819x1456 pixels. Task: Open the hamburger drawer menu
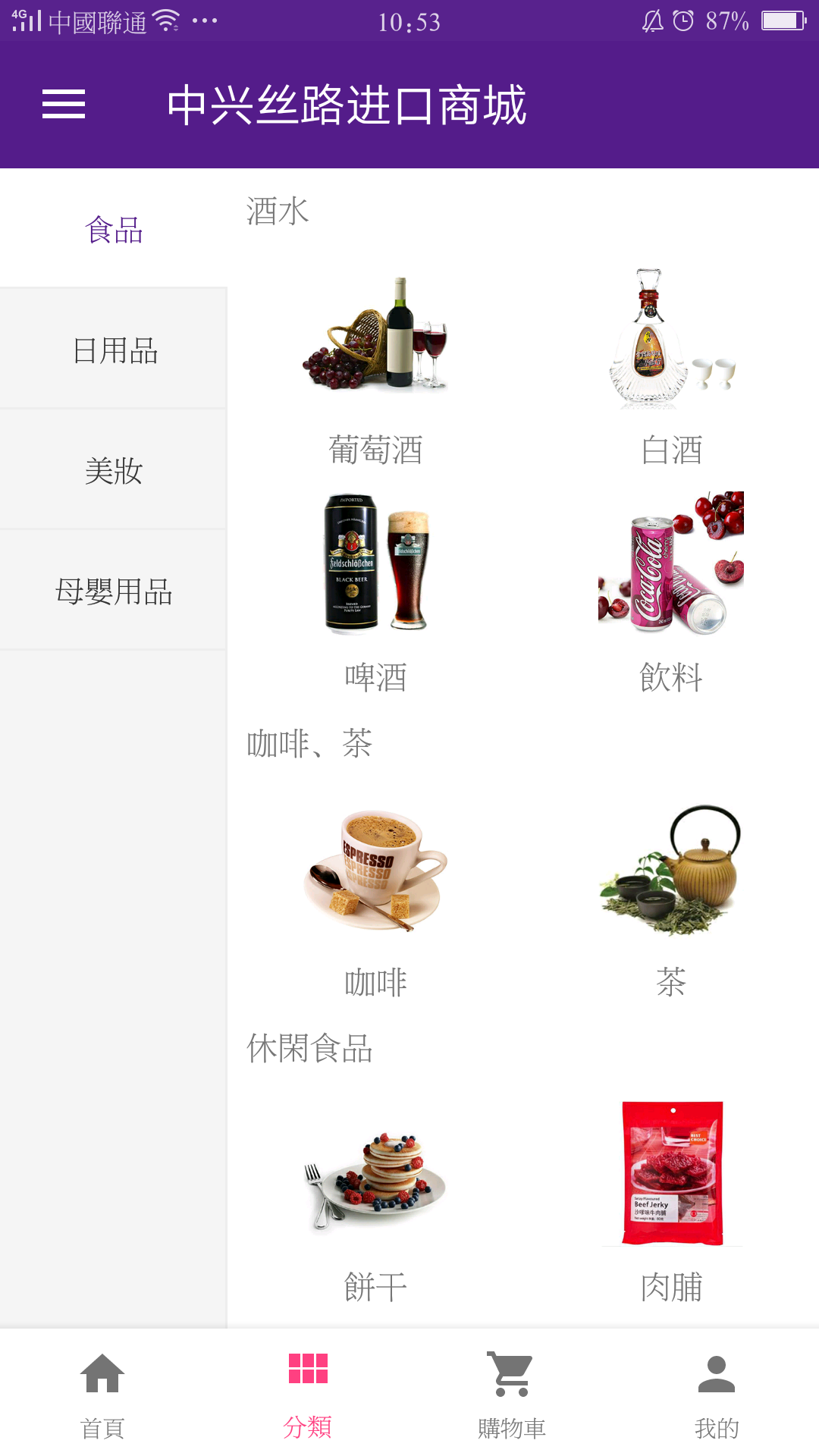pos(64,104)
